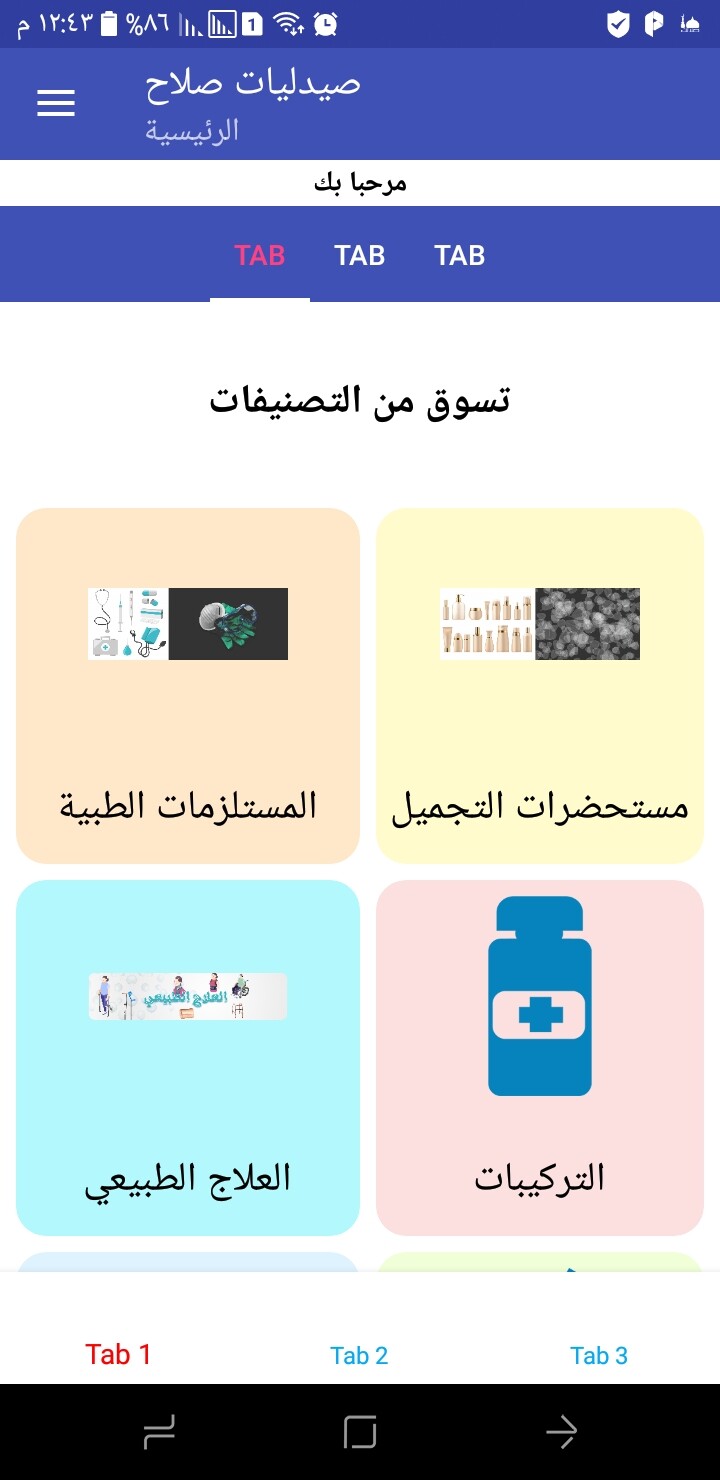Browse the التركيبات category

click(540, 1058)
